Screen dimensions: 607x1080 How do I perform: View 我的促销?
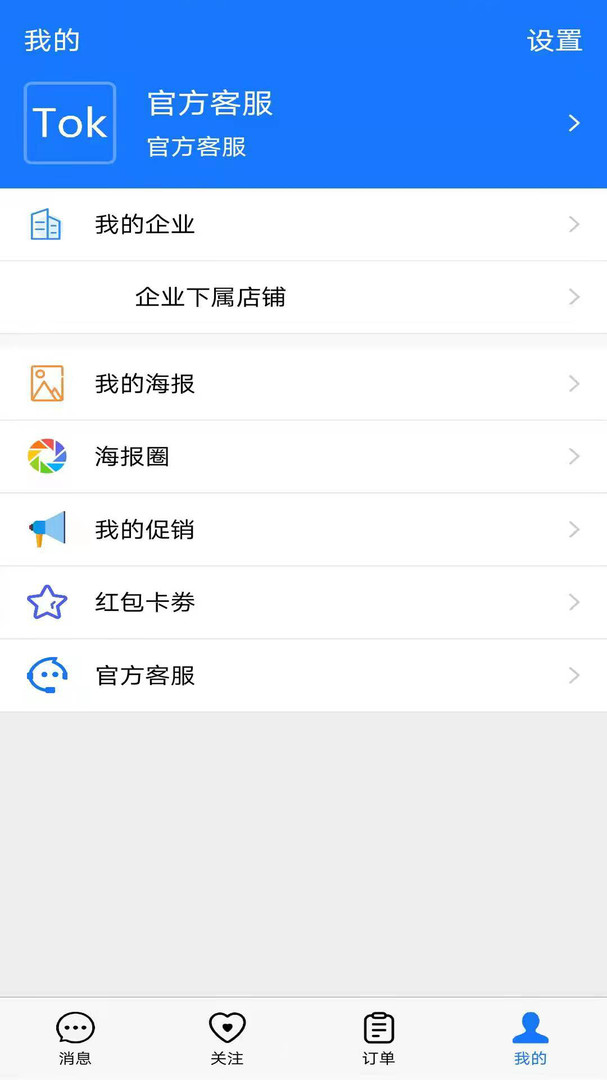point(300,530)
